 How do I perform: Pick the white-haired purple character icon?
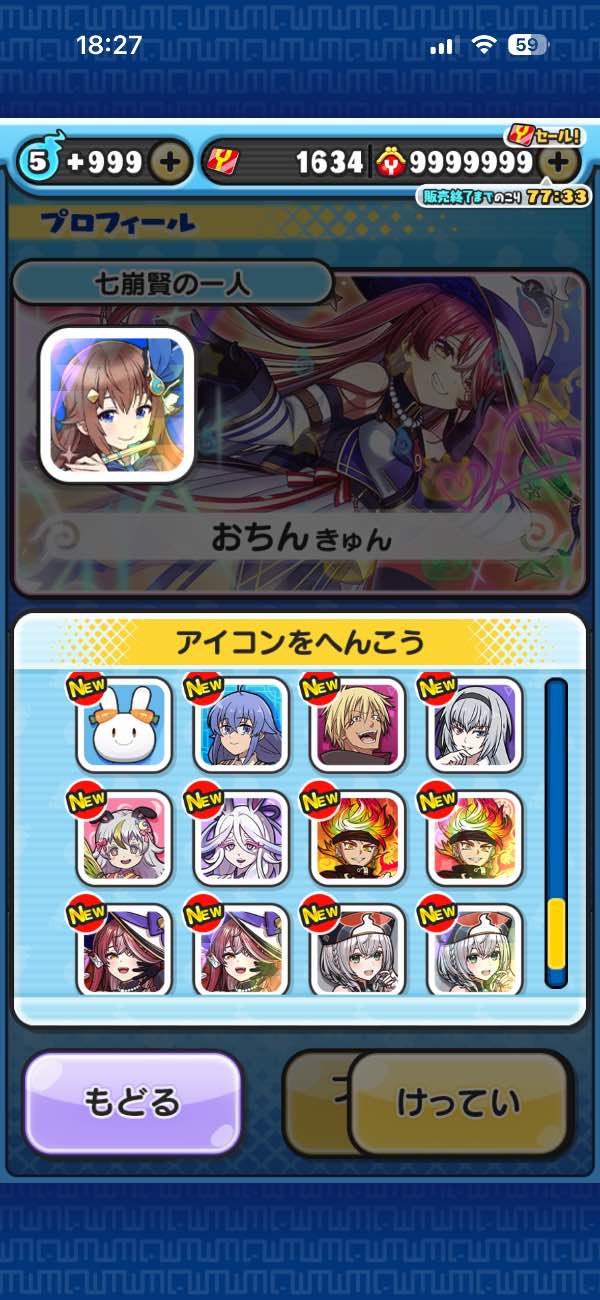[x=241, y=838]
